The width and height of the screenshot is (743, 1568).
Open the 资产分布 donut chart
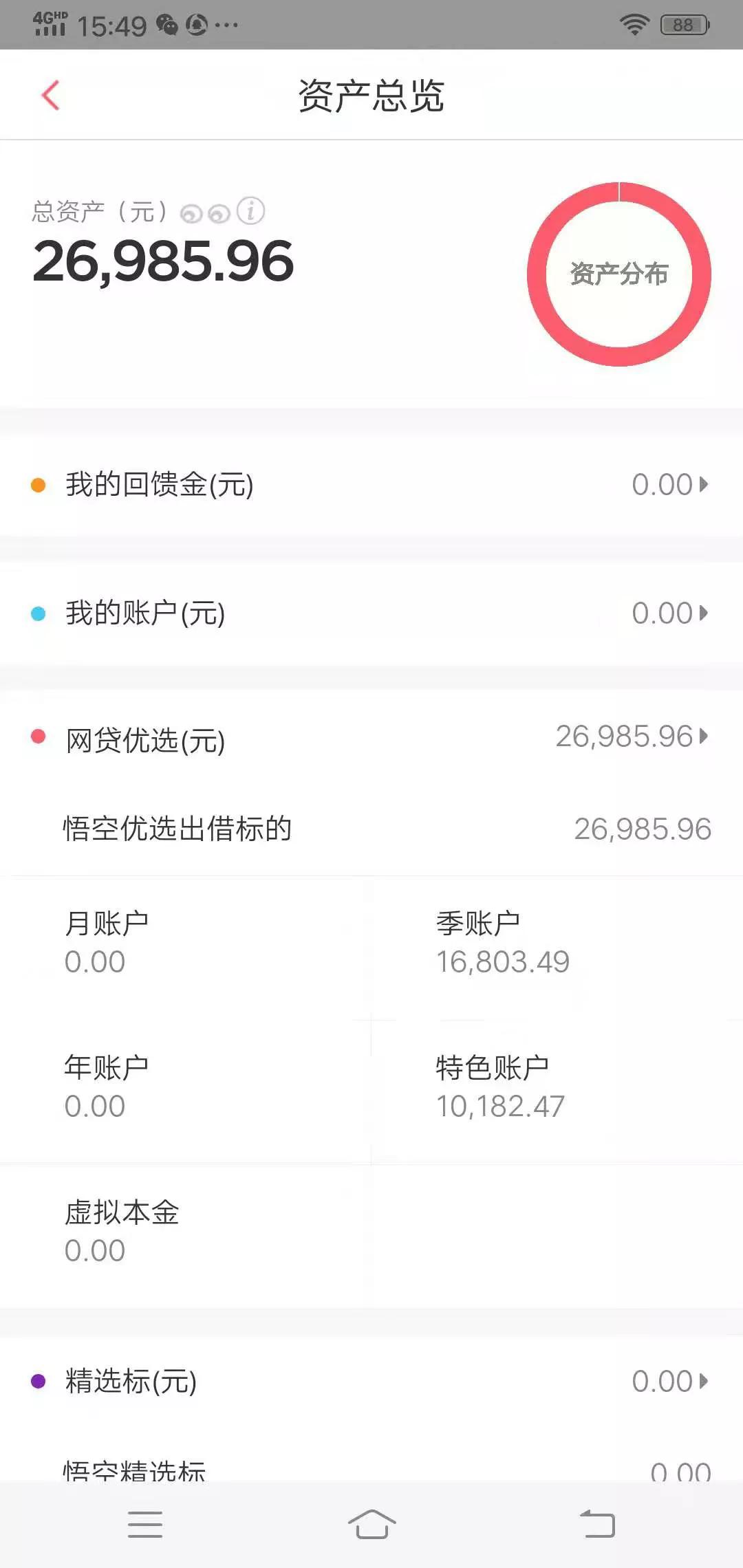pos(619,274)
